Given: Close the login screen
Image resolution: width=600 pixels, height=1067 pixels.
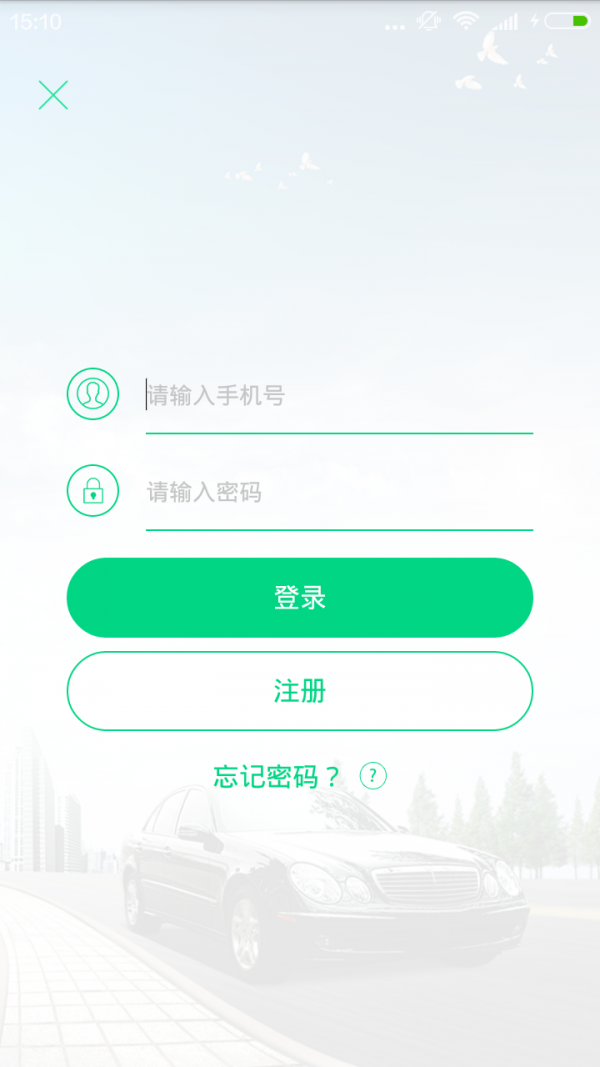Looking at the screenshot, I should click(53, 95).
